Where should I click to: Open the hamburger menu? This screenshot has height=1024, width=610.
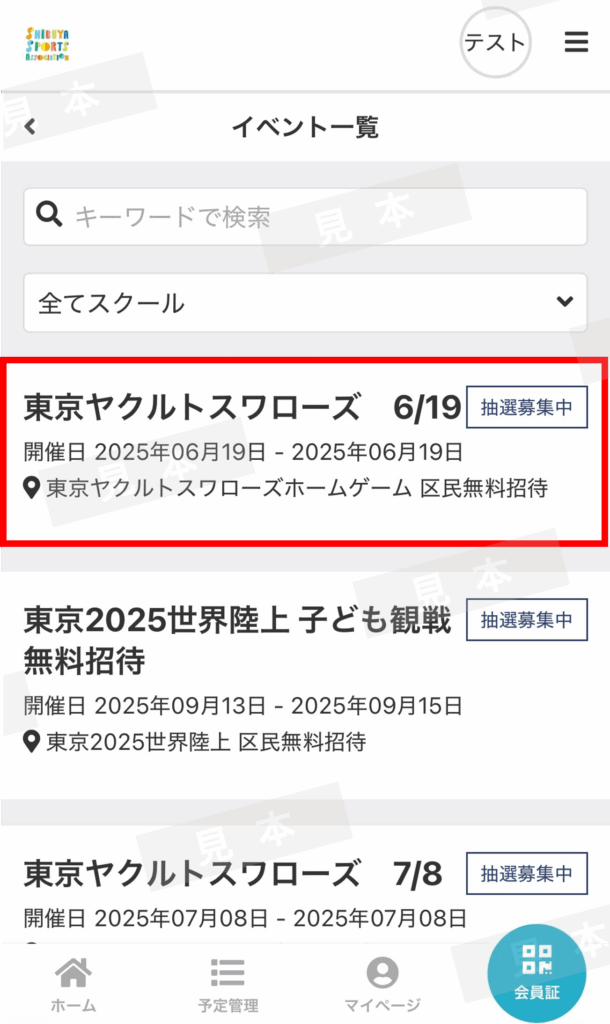tap(576, 42)
